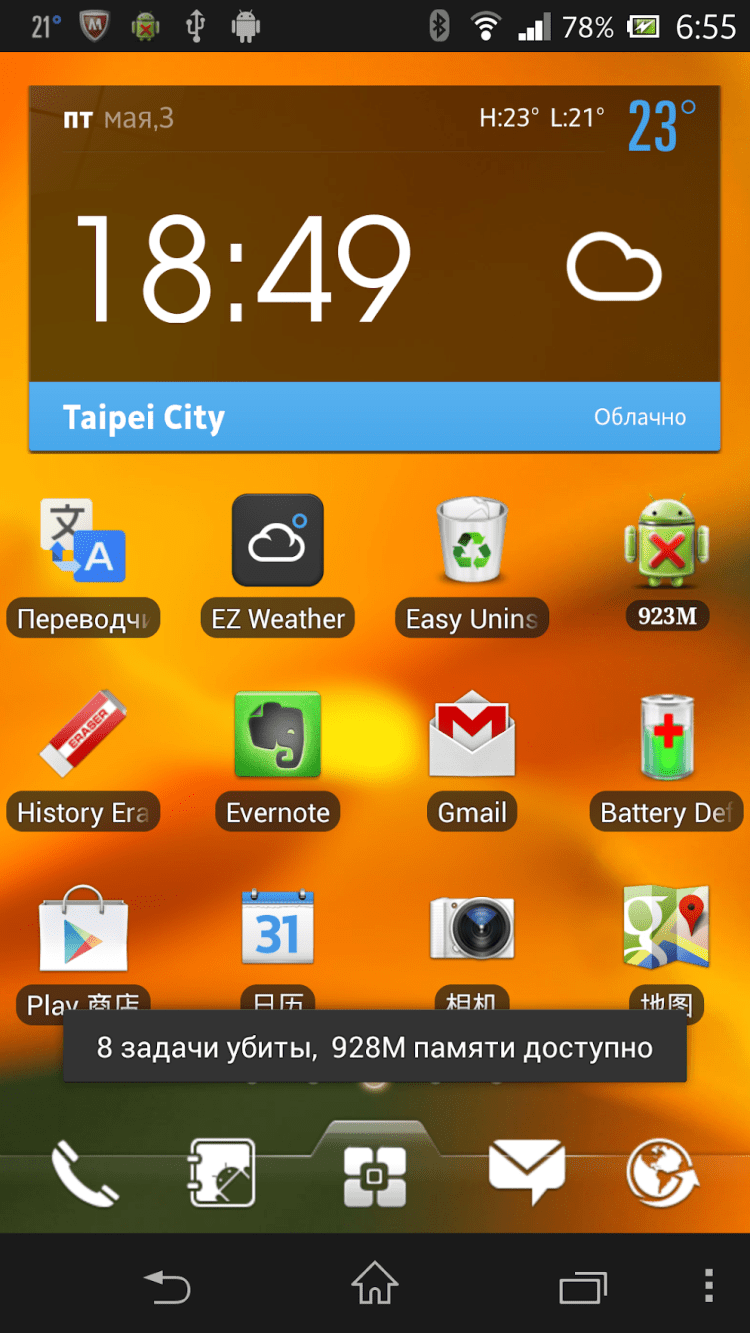The image size is (750, 1333).
Task: Go back using navigation bar arrow
Action: coord(167,1285)
